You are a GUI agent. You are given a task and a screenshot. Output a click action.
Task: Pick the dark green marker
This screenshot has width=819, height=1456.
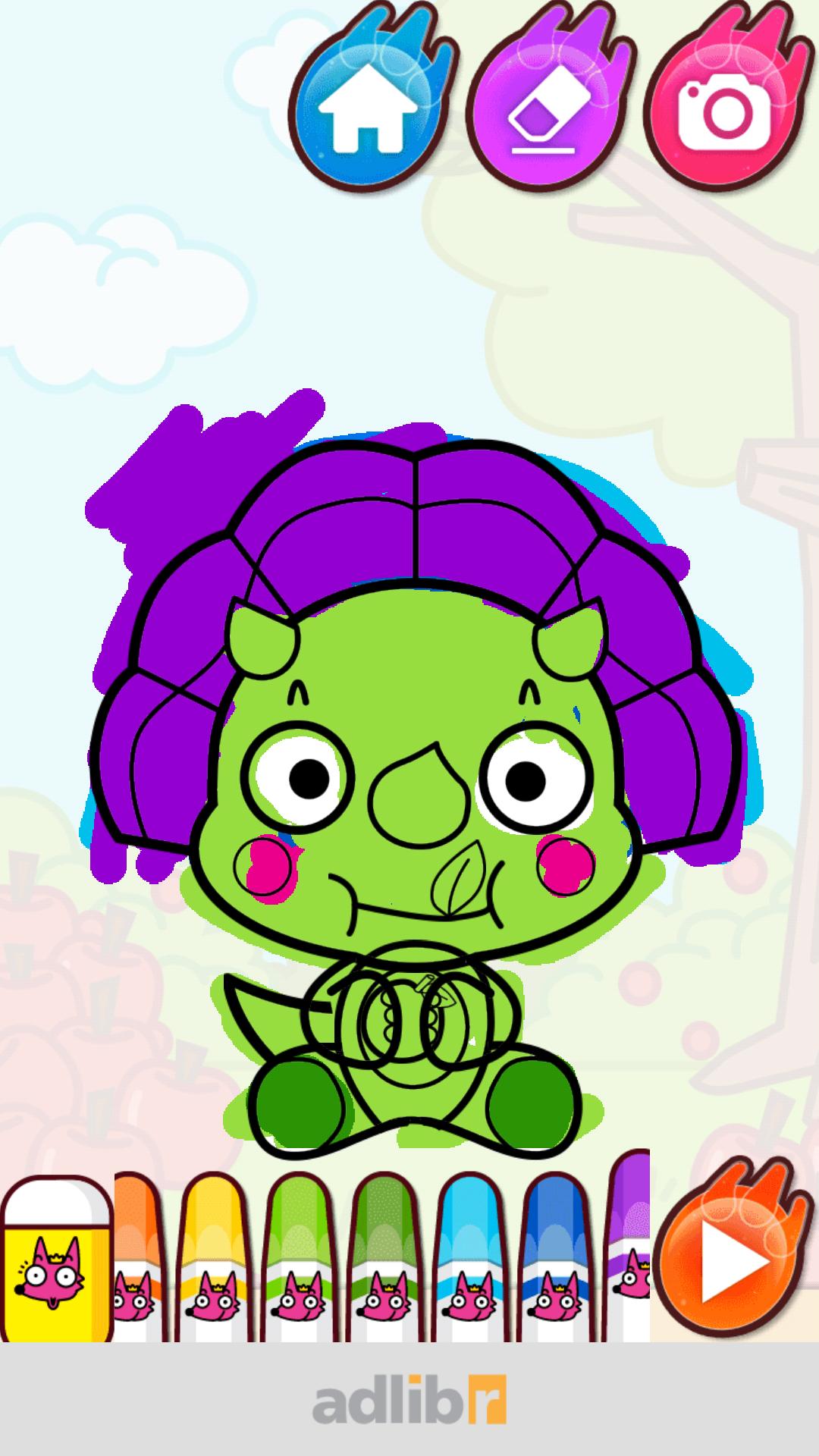(383, 1259)
